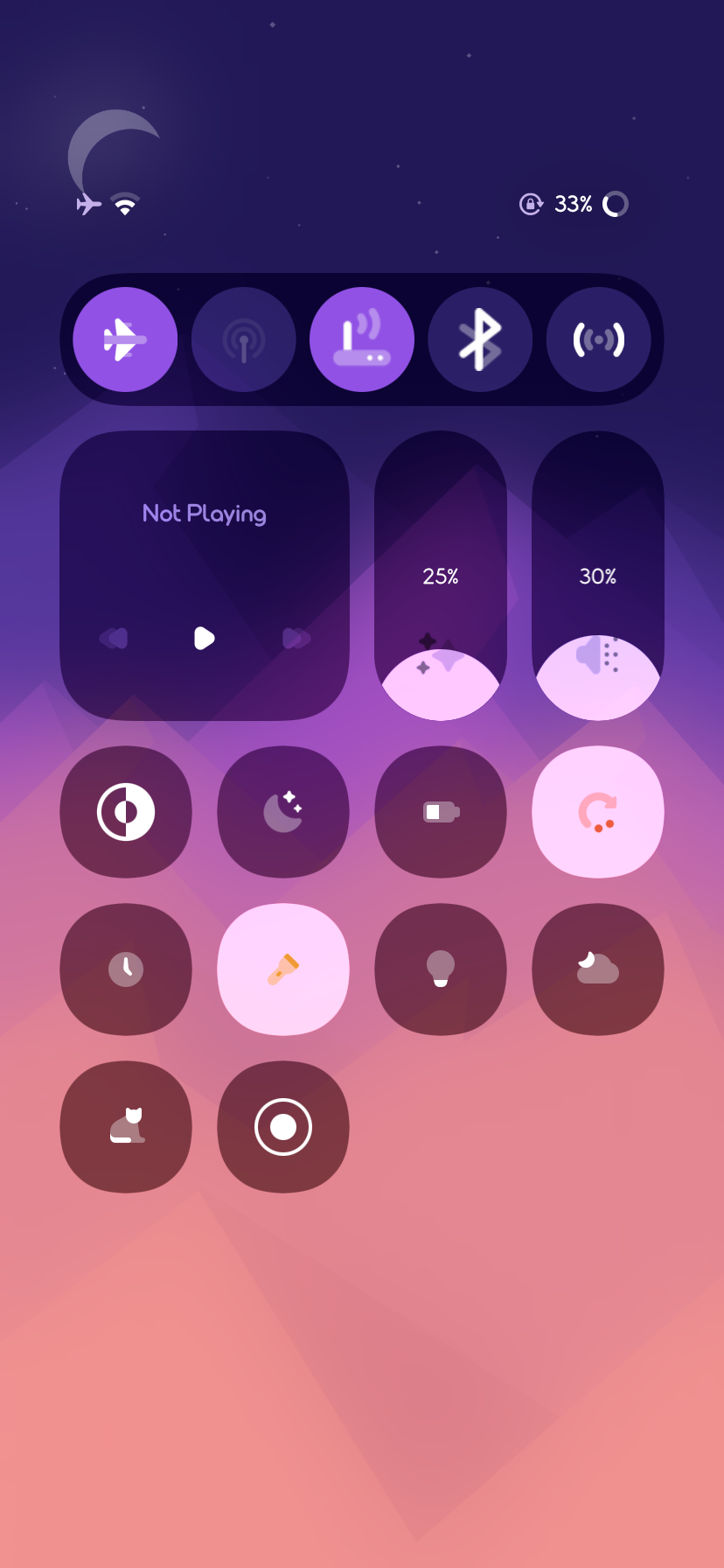Screen dimensions: 724x1568
Task: Enable the night mode moon tile
Action: [x=283, y=812]
